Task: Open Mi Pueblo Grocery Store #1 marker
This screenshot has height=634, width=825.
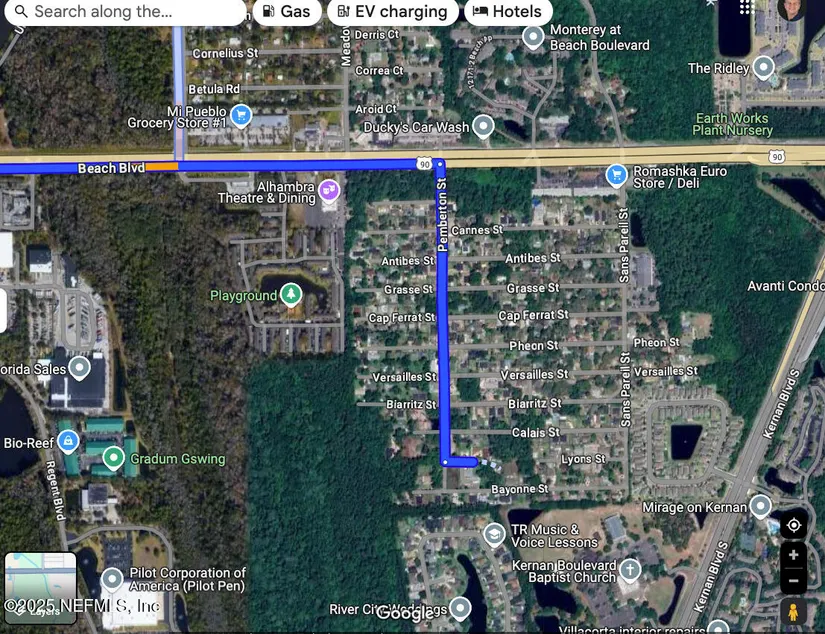Action: [x=240, y=115]
